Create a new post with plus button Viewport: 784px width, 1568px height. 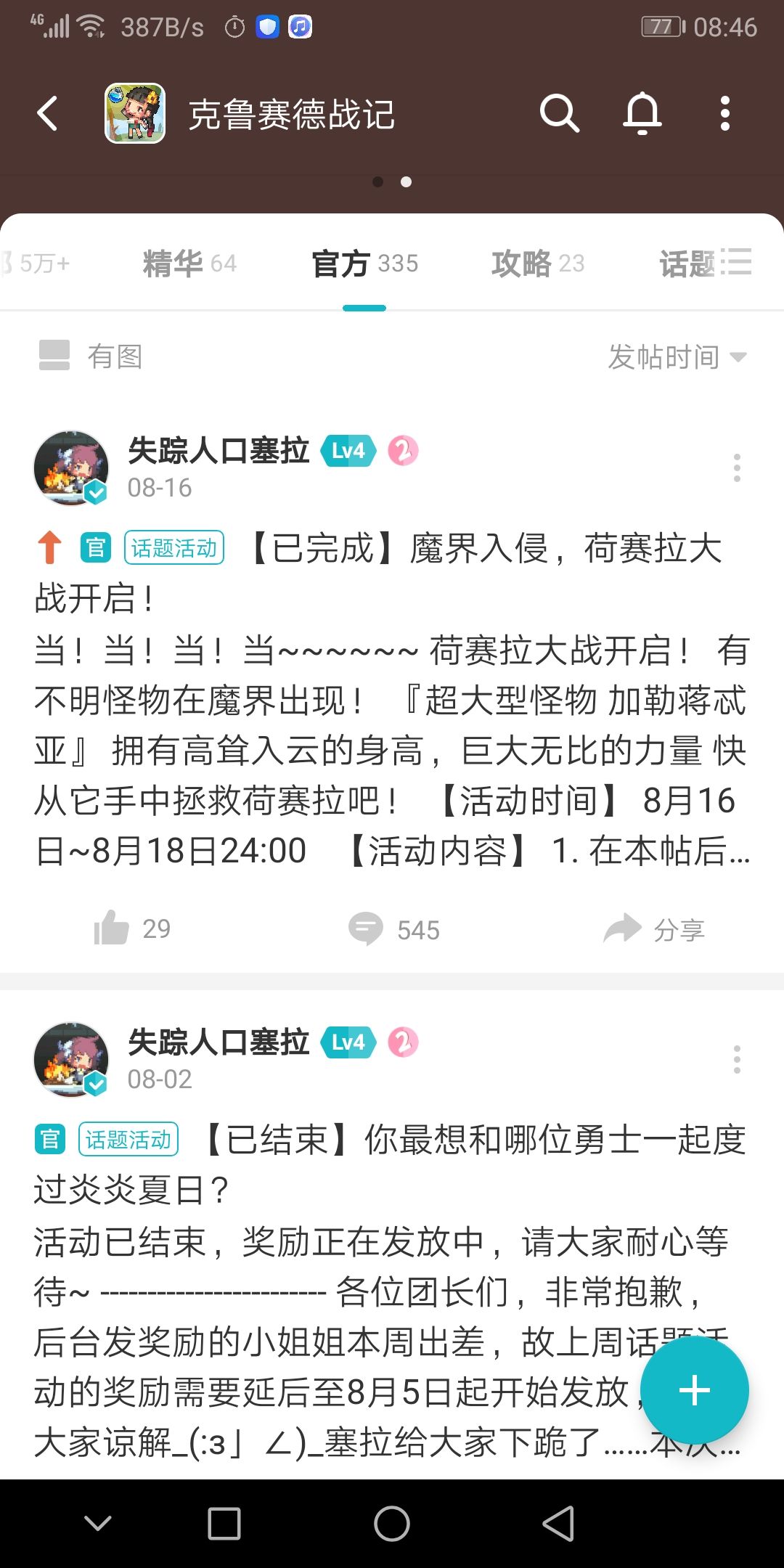click(x=694, y=1390)
